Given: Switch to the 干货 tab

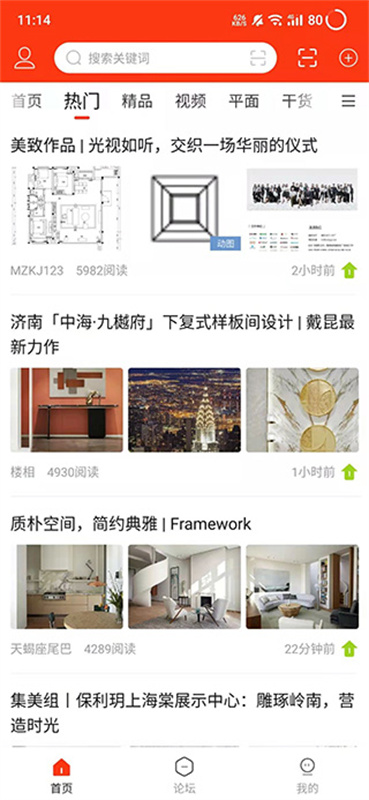Looking at the screenshot, I should click(x=298, y=101).
